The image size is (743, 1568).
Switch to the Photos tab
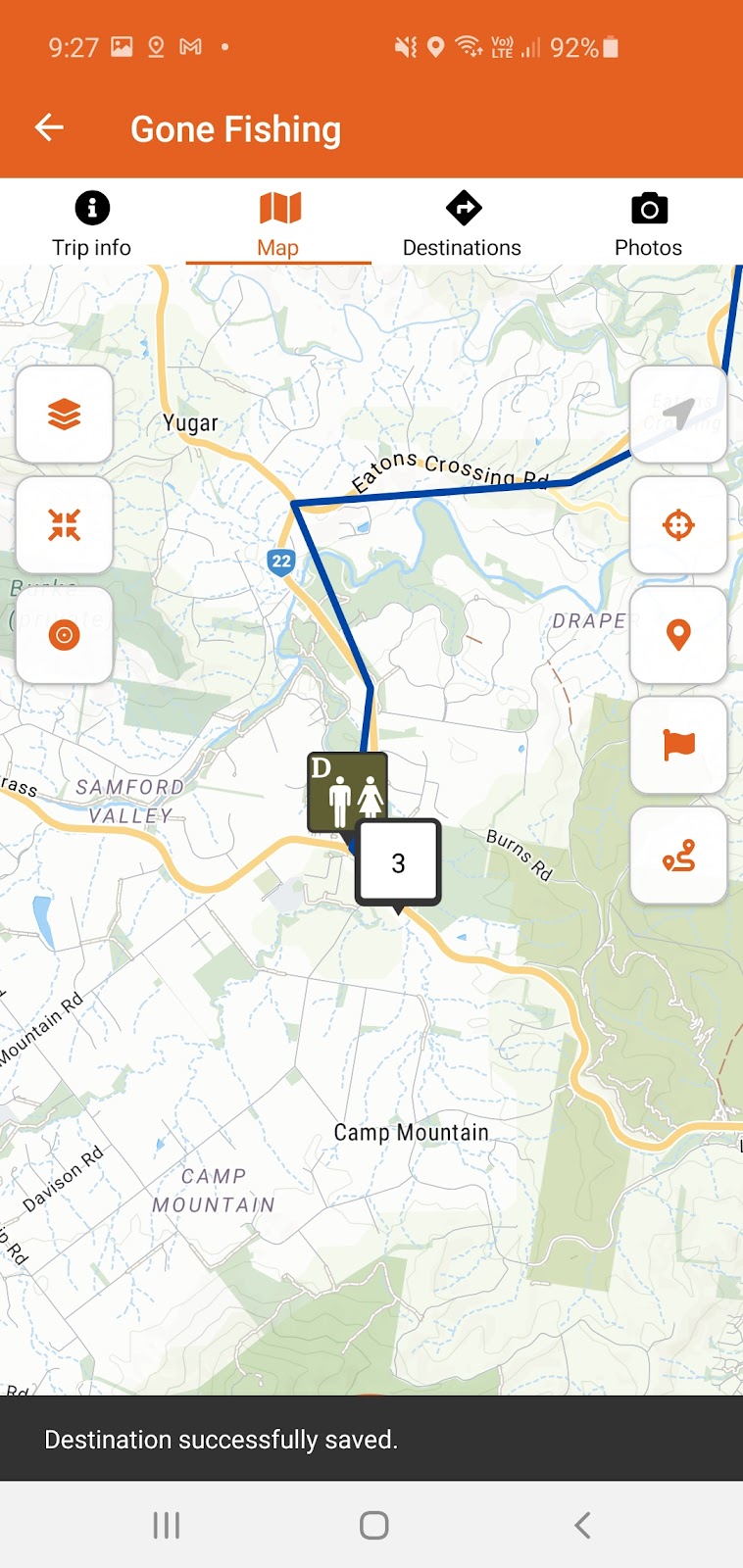648,223
